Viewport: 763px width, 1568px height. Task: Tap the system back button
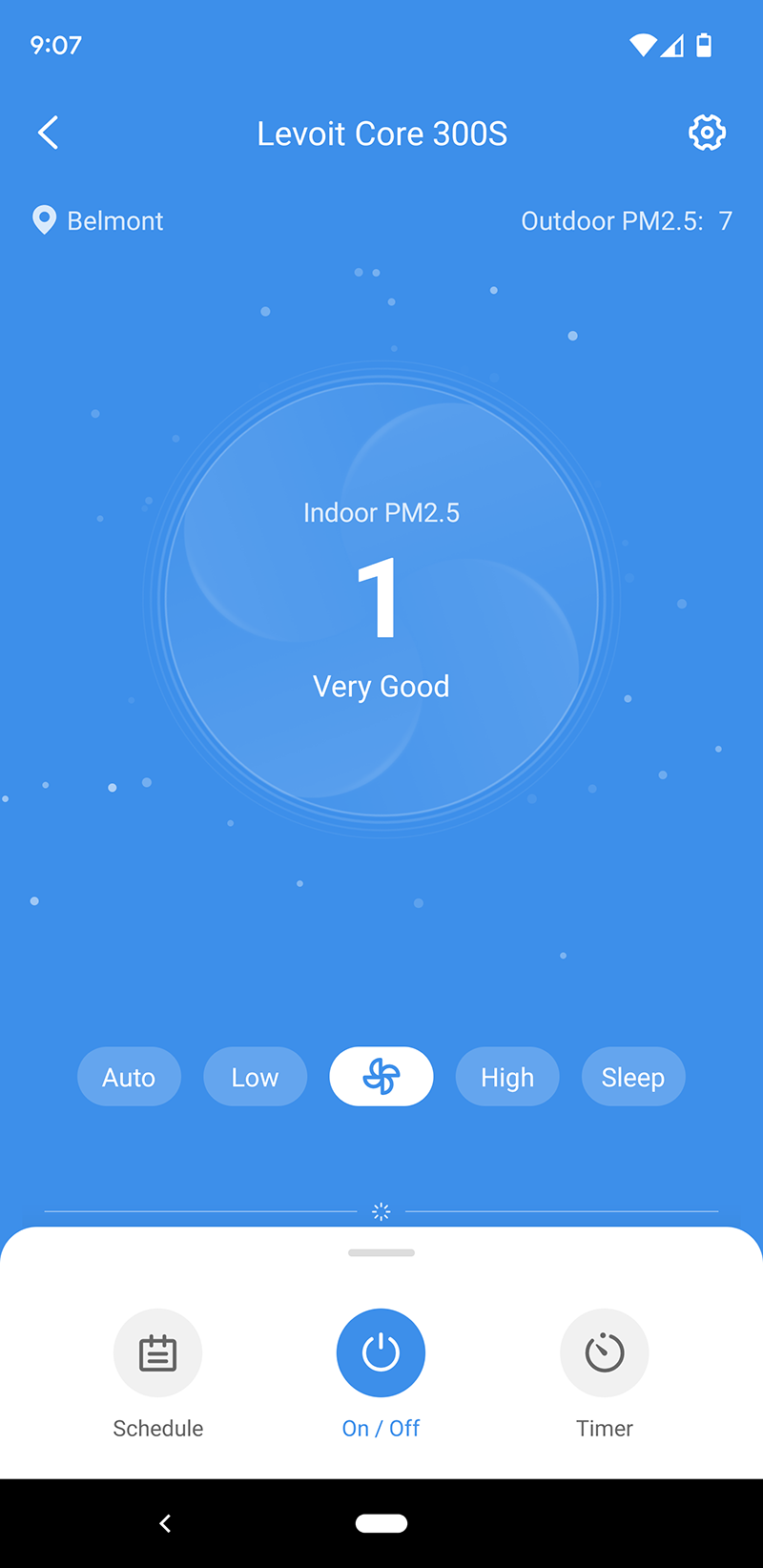[x=165, y=1523]
